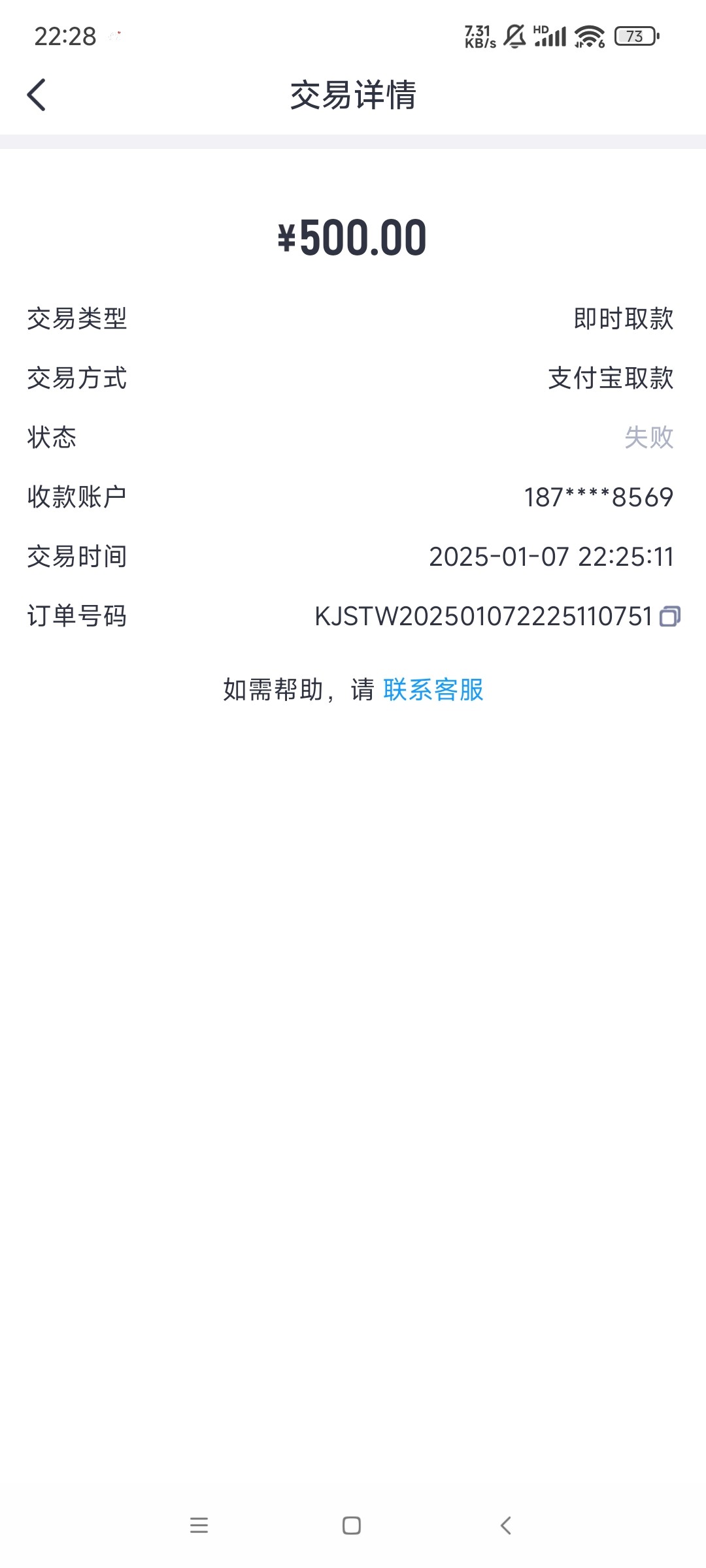This screenshot has height=1568, width=706.
Task: Go to the home screen via navigation bar
Action: pos(352,1526)
